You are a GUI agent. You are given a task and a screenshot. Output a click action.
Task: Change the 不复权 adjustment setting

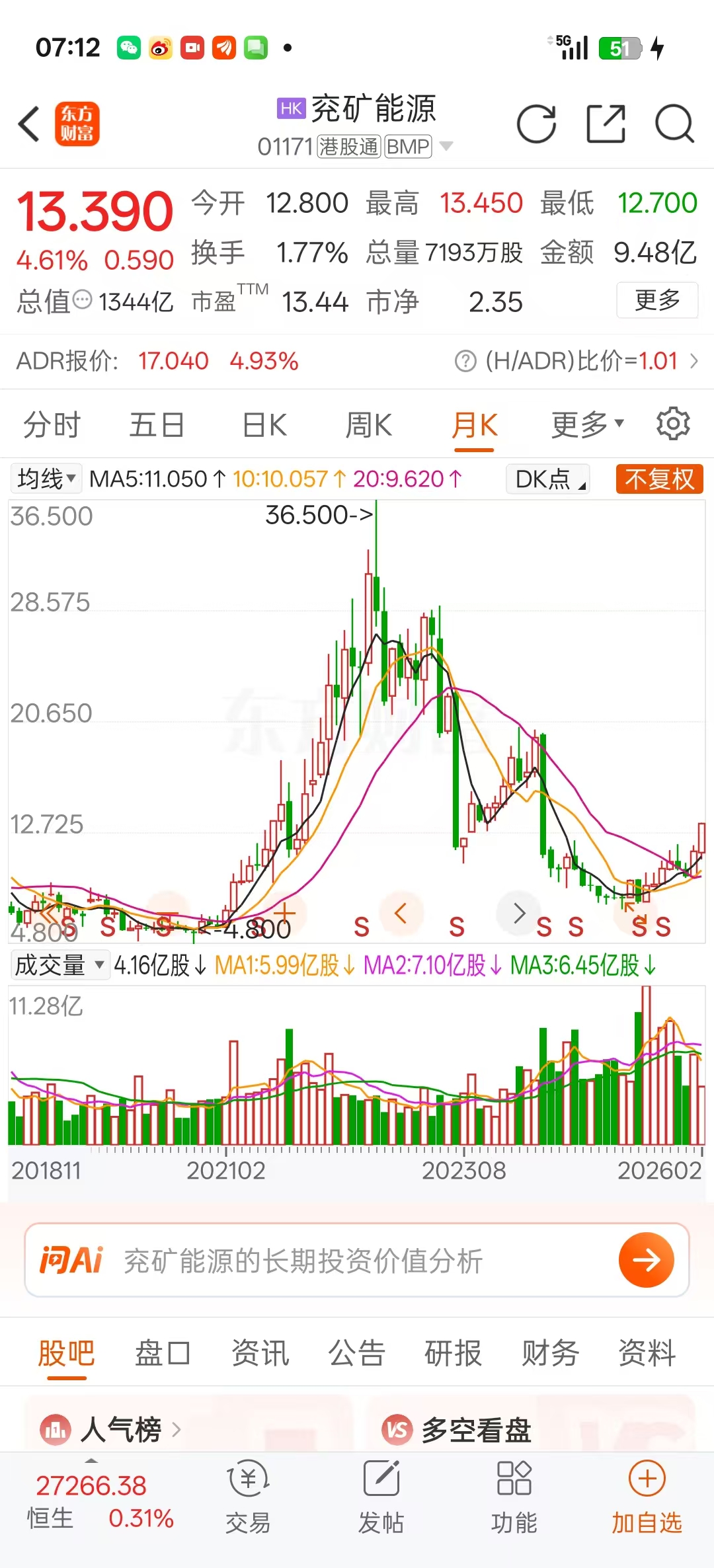pos(659,479)
